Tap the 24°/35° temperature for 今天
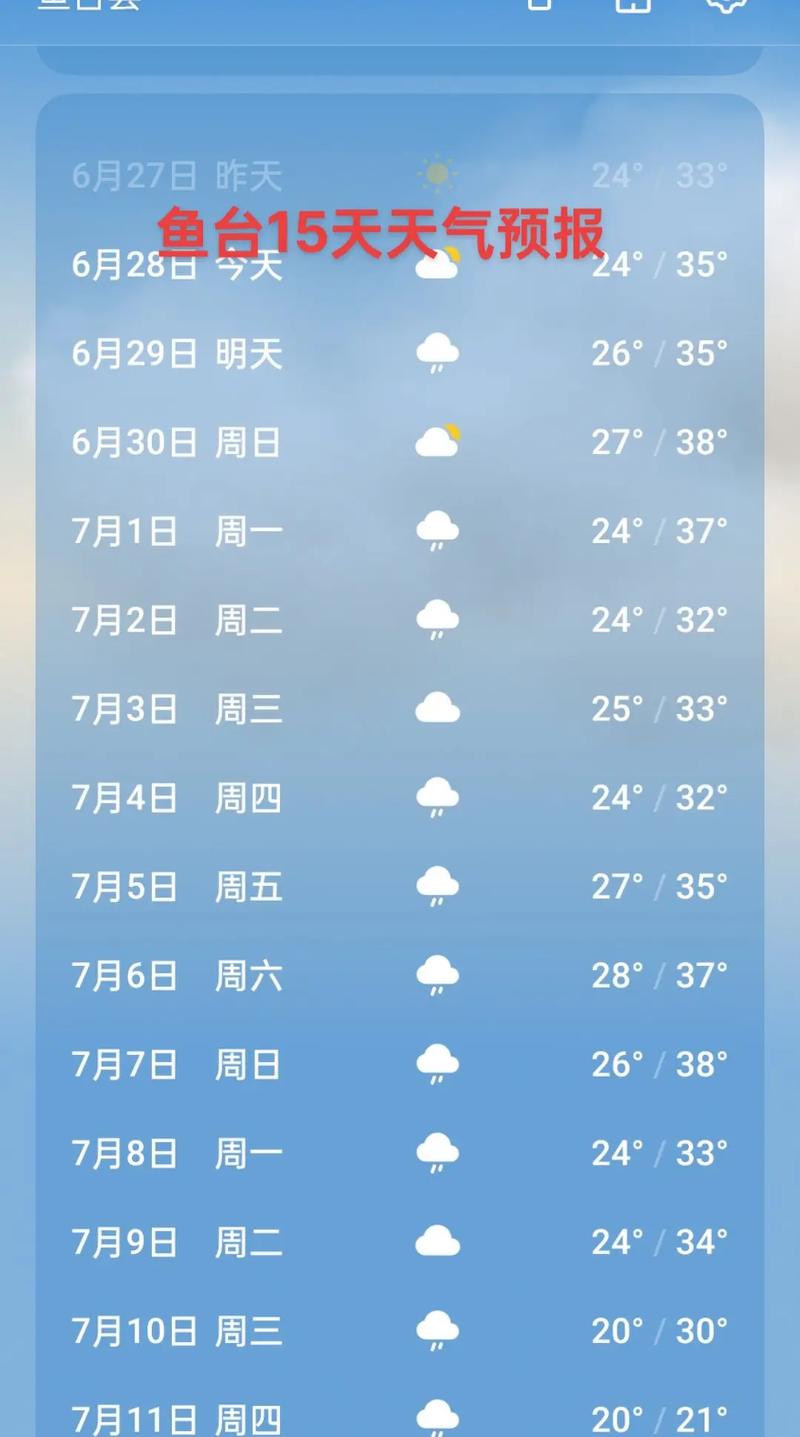Image resolution: width=800 pixels, height=1437 pixels. click(660, 265)
